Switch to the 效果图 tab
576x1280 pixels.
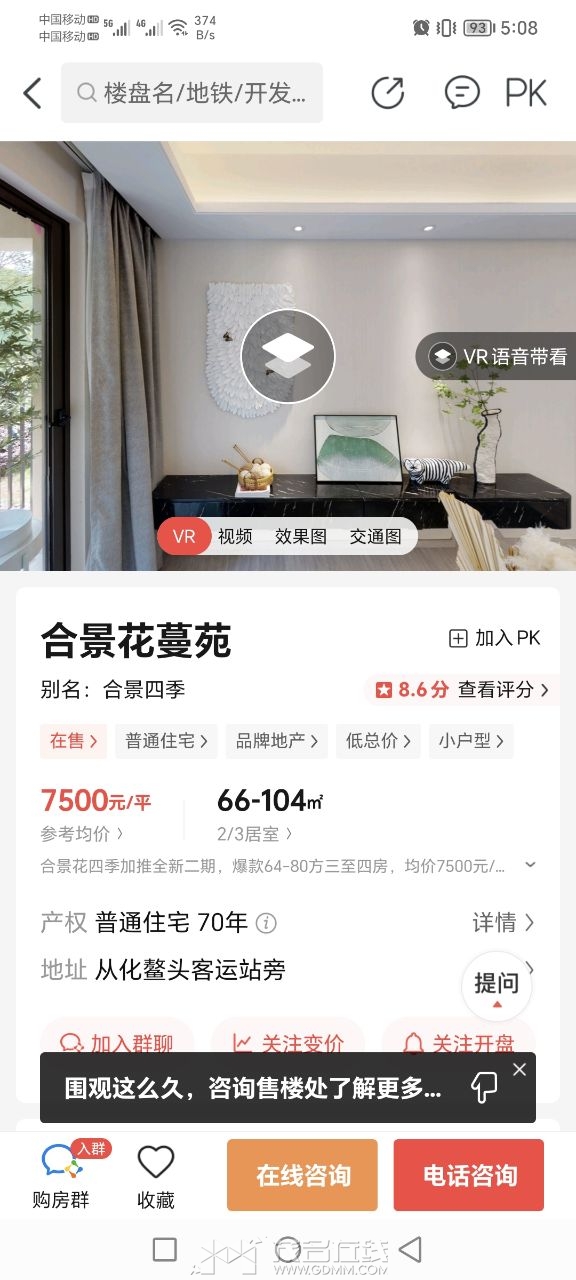(301, 536)
